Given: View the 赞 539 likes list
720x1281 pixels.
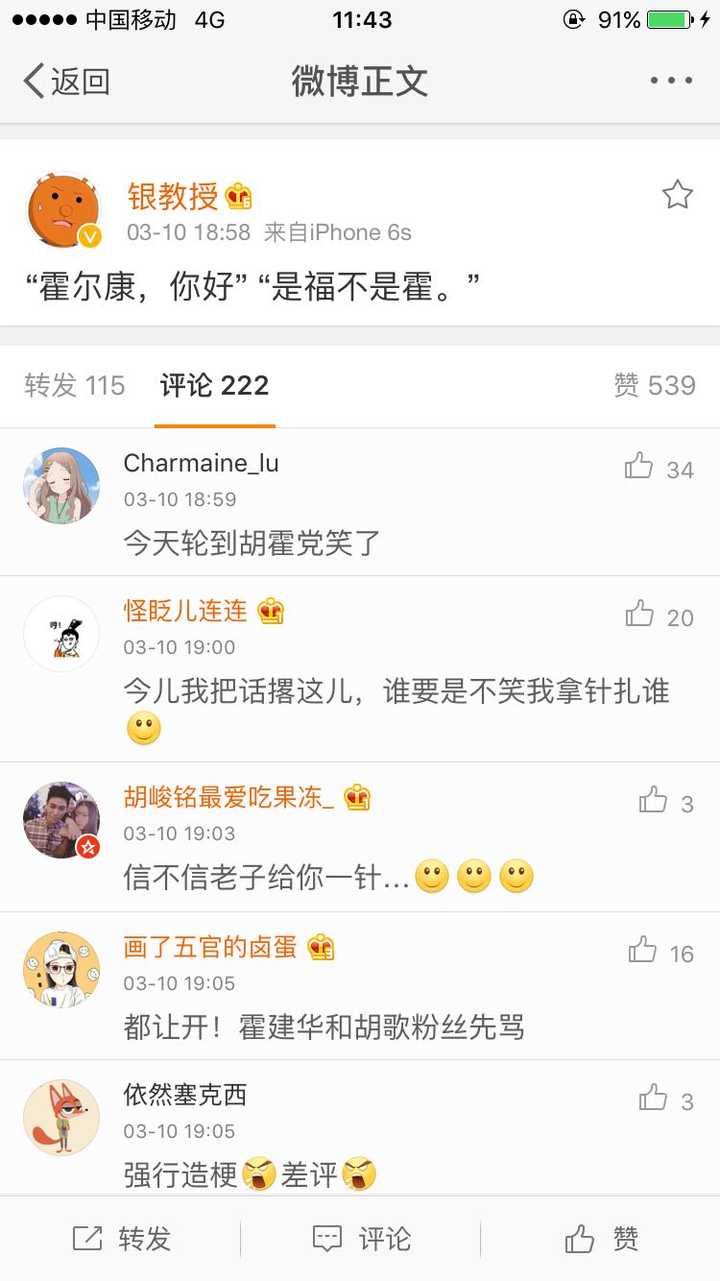Looking at the screenshot, I should pos(655,386).
